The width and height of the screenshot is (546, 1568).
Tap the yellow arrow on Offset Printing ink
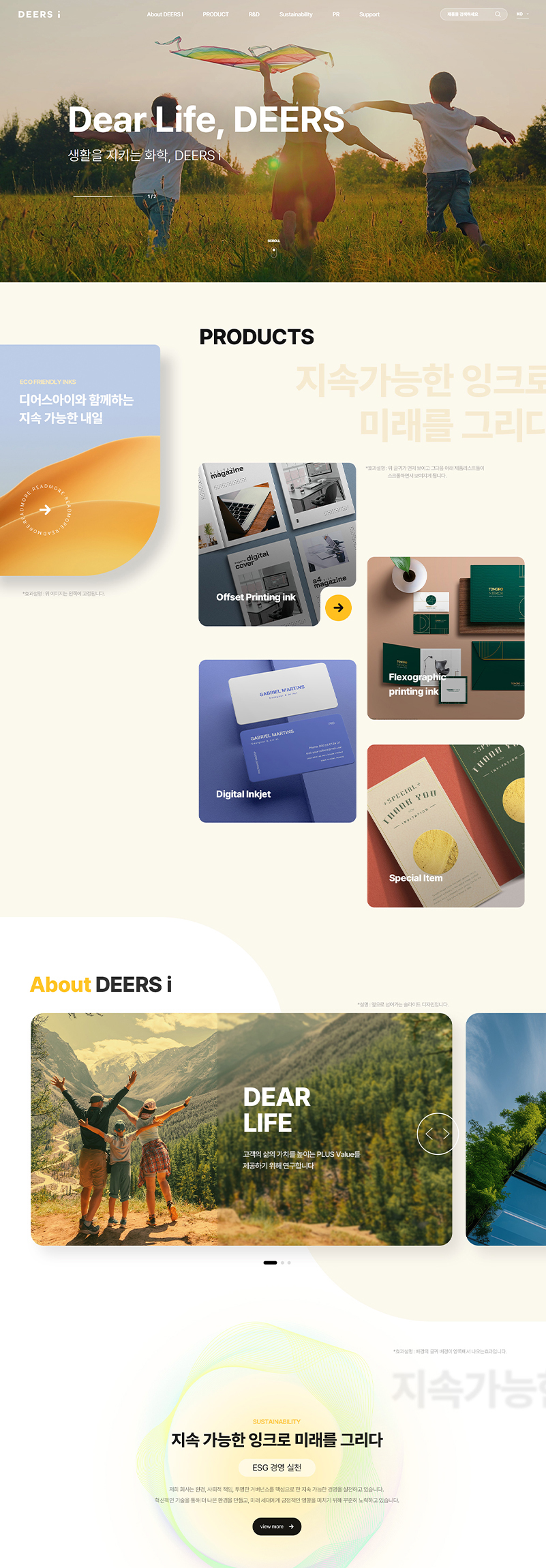(x=338, y=607)
